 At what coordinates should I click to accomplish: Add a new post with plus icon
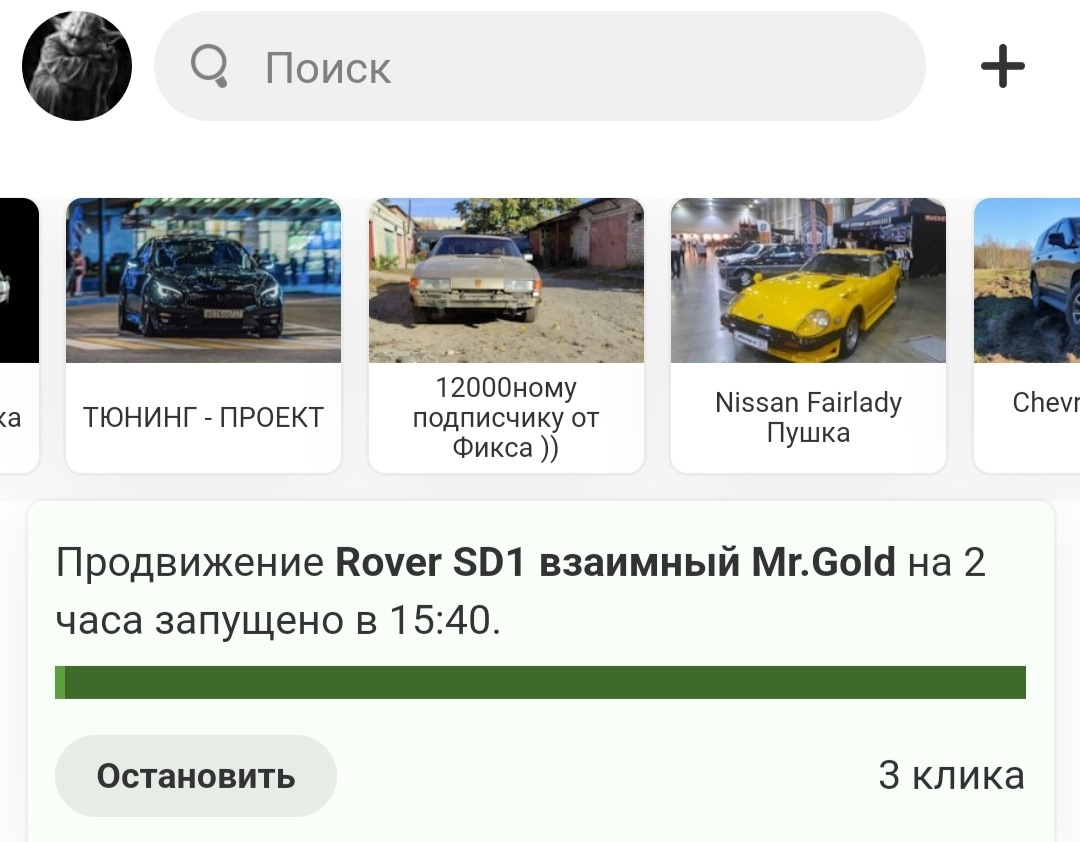coord(1002,67)
